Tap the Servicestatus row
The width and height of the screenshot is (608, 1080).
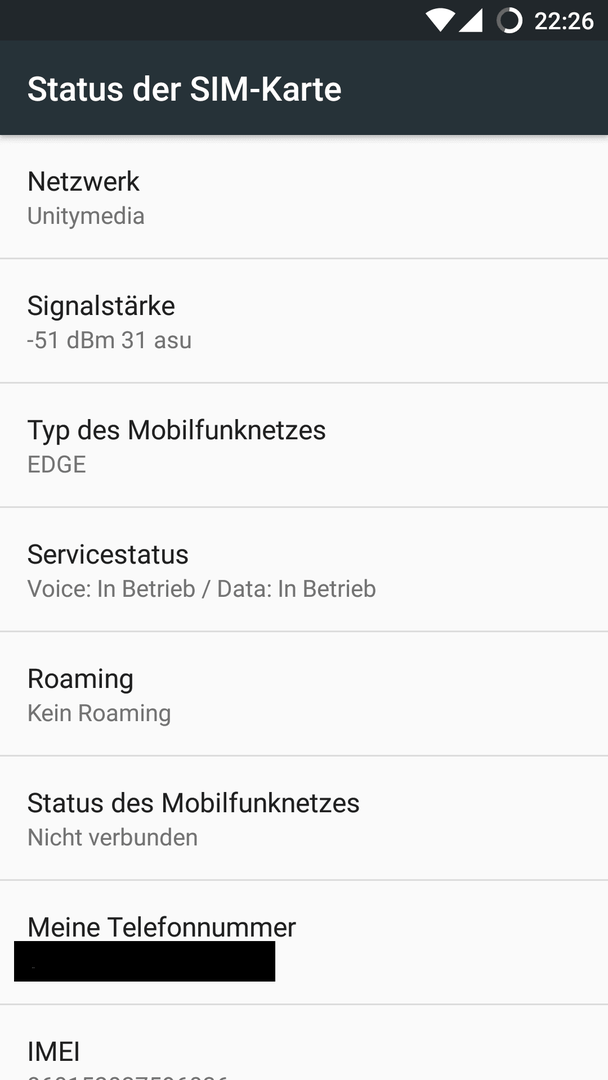(x=304, y=570)
